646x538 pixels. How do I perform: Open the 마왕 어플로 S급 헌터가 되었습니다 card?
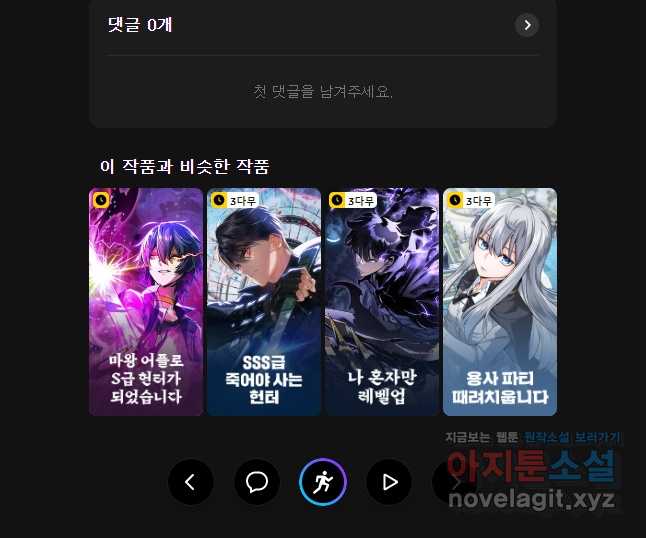(x=146, y=302)
